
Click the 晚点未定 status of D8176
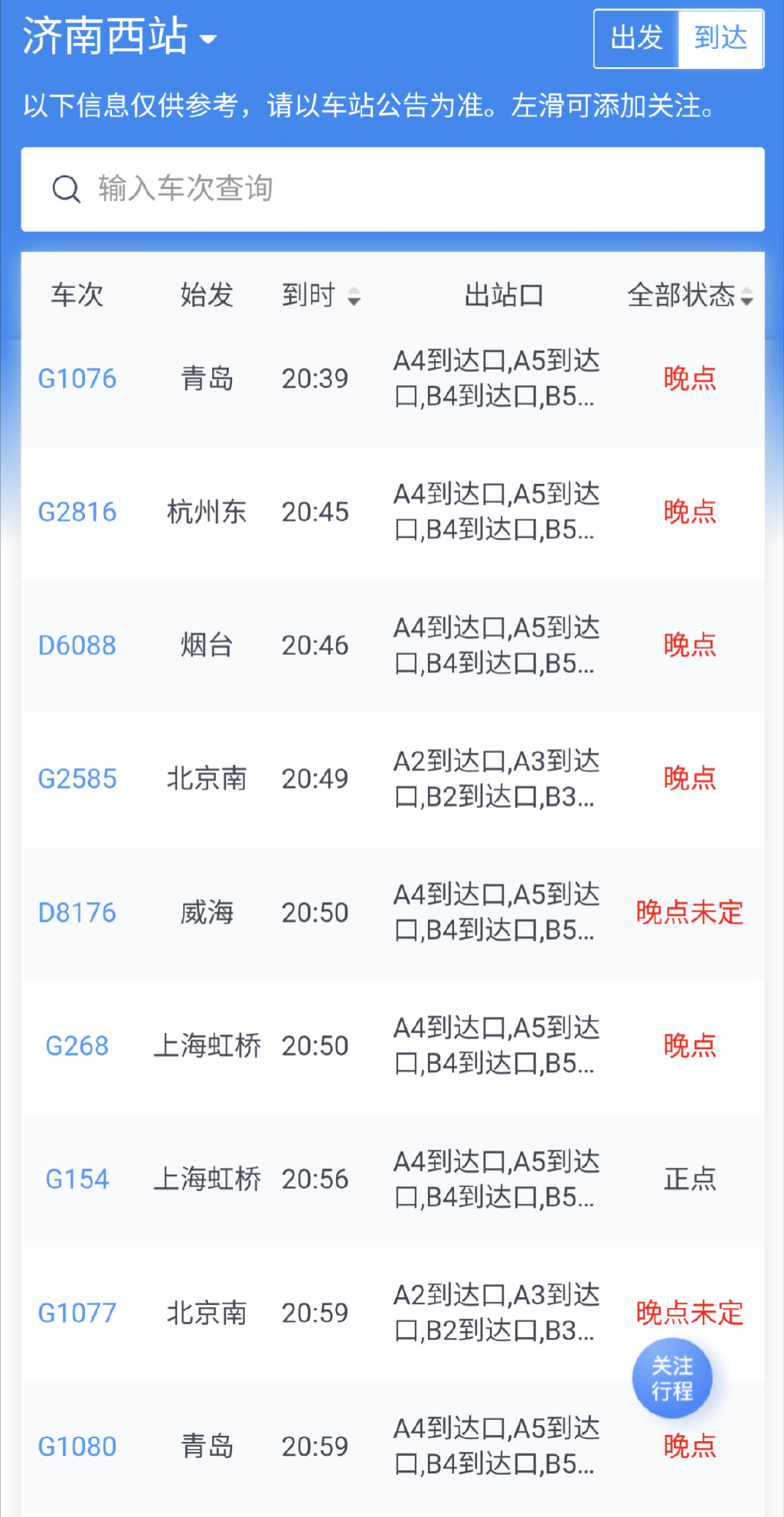[x=688, y=911]
